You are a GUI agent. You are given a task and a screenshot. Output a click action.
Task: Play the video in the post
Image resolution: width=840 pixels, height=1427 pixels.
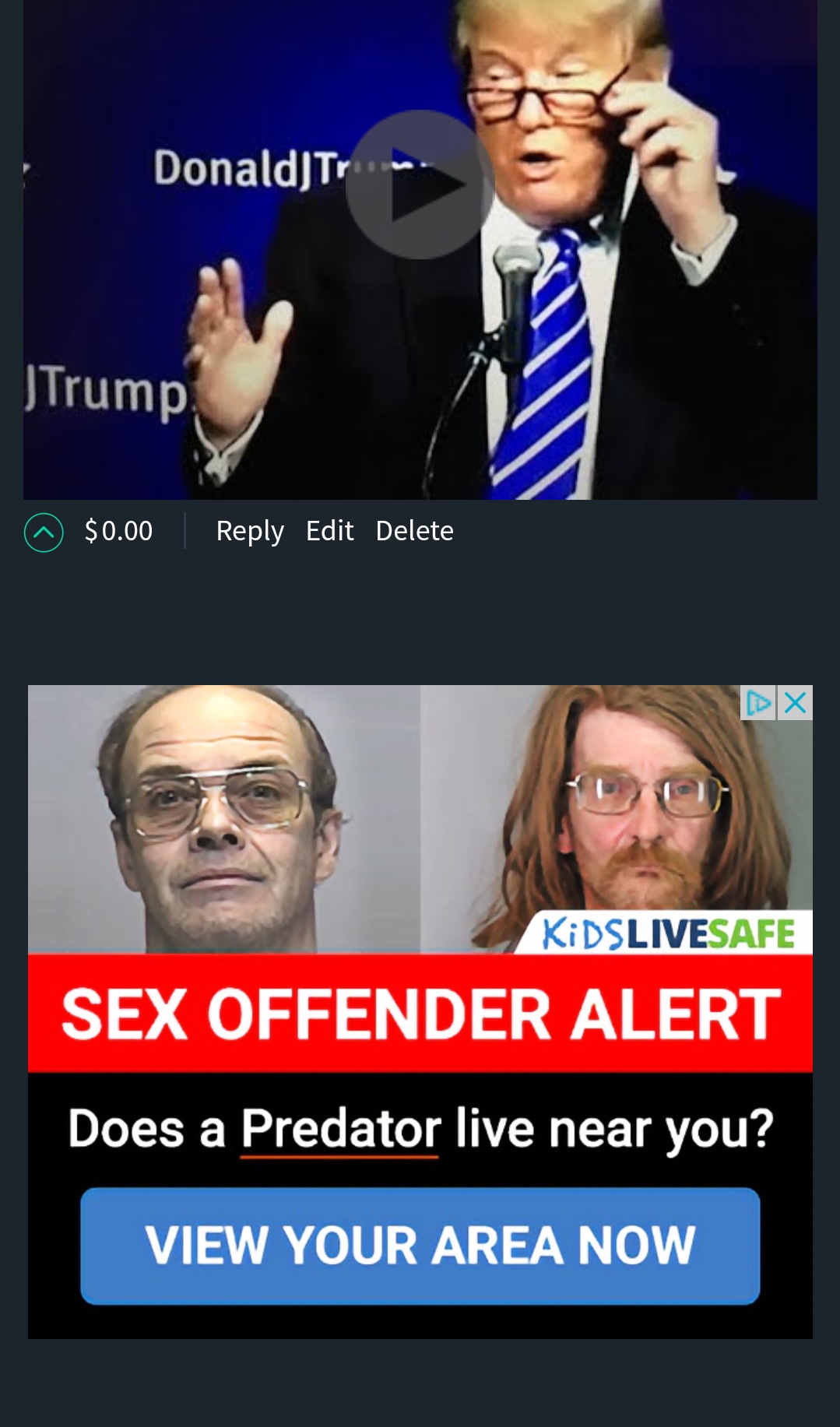(420, 185)
